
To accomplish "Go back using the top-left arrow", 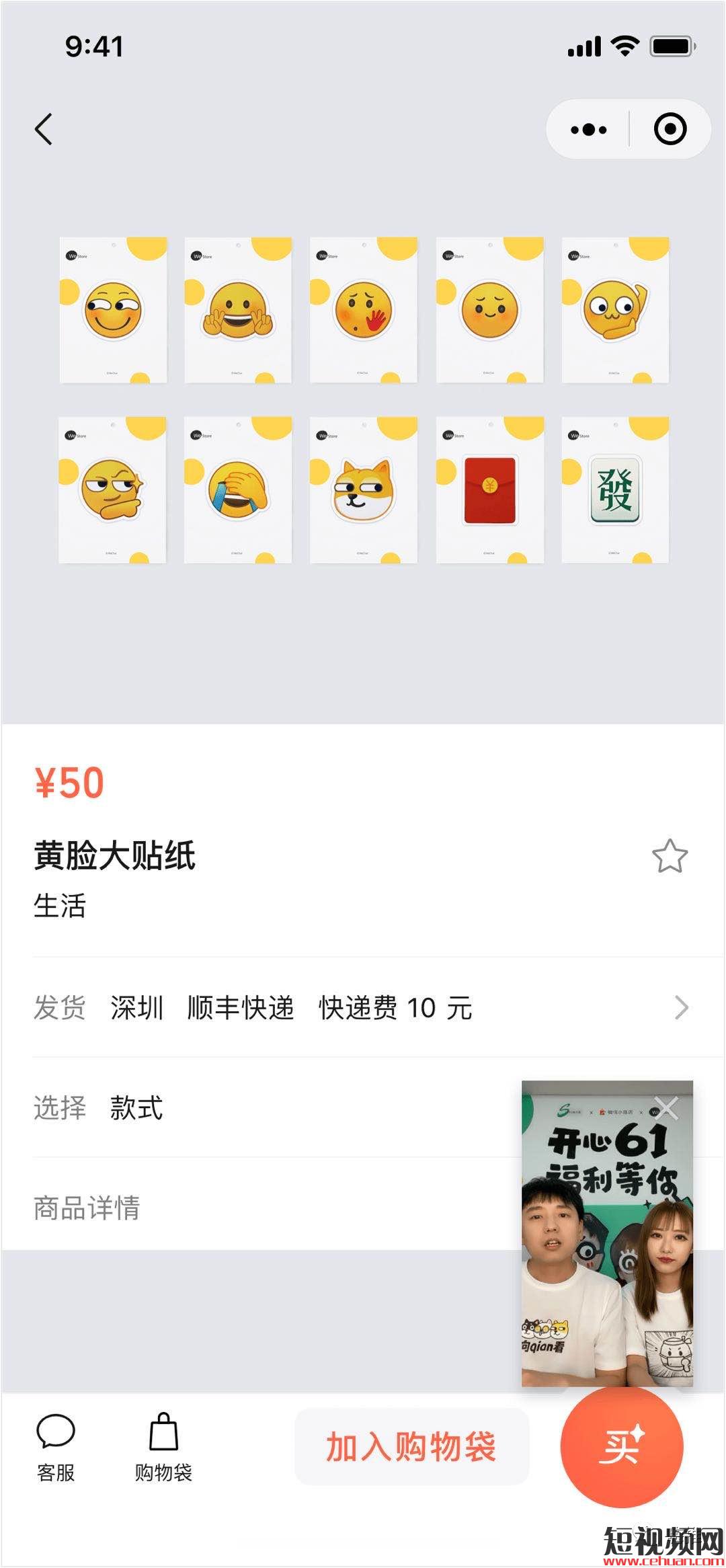I will point(44,129).
